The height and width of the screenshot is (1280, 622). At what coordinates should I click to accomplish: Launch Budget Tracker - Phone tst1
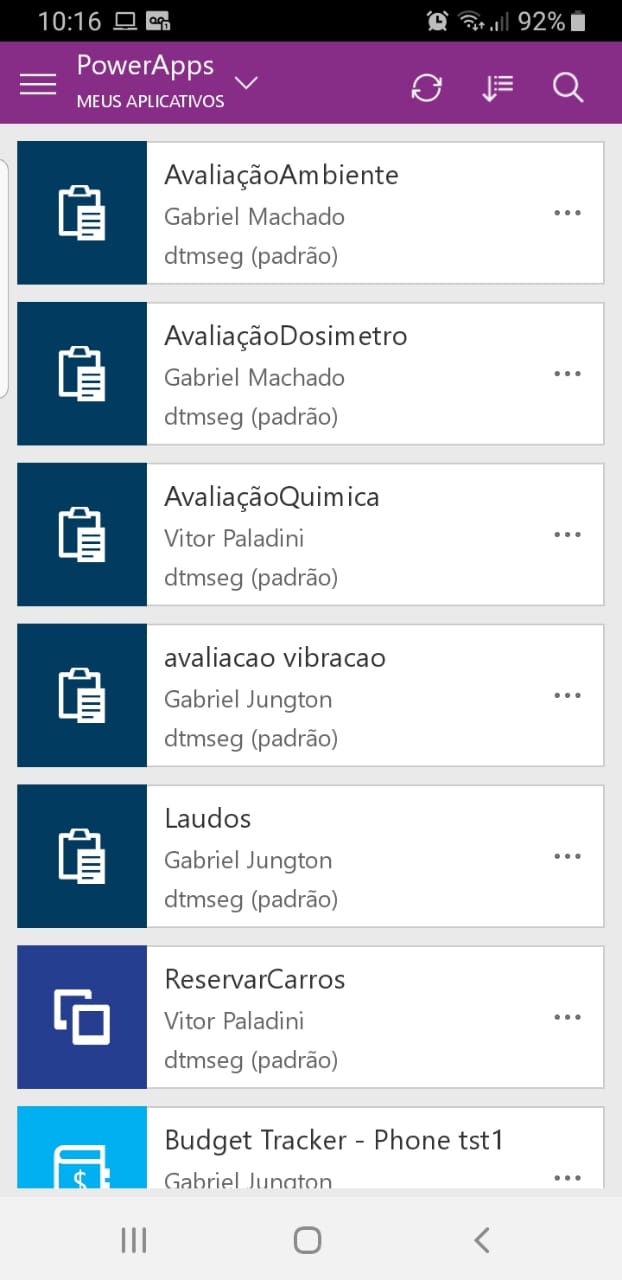click(x=310, y=1148)
